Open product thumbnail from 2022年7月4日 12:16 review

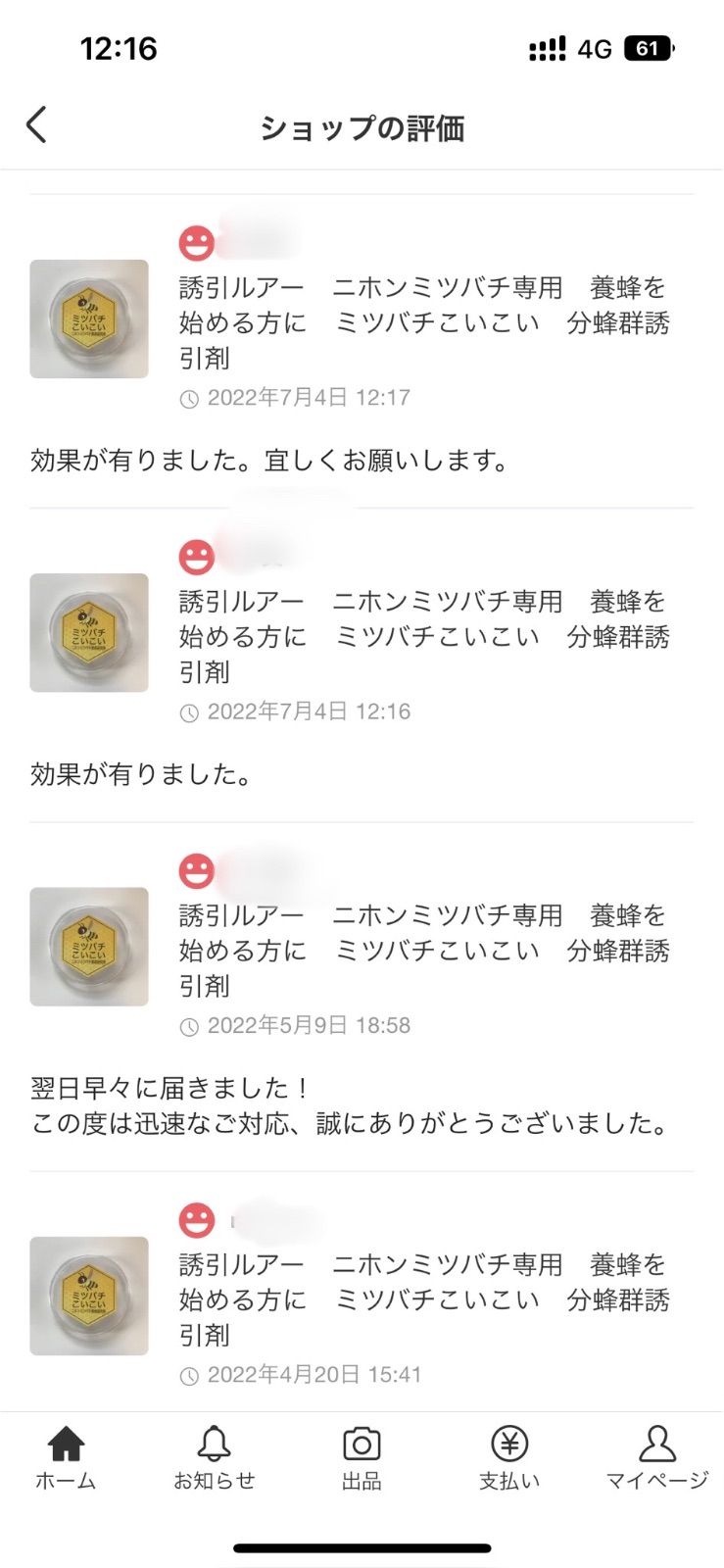tap(89, 632)
